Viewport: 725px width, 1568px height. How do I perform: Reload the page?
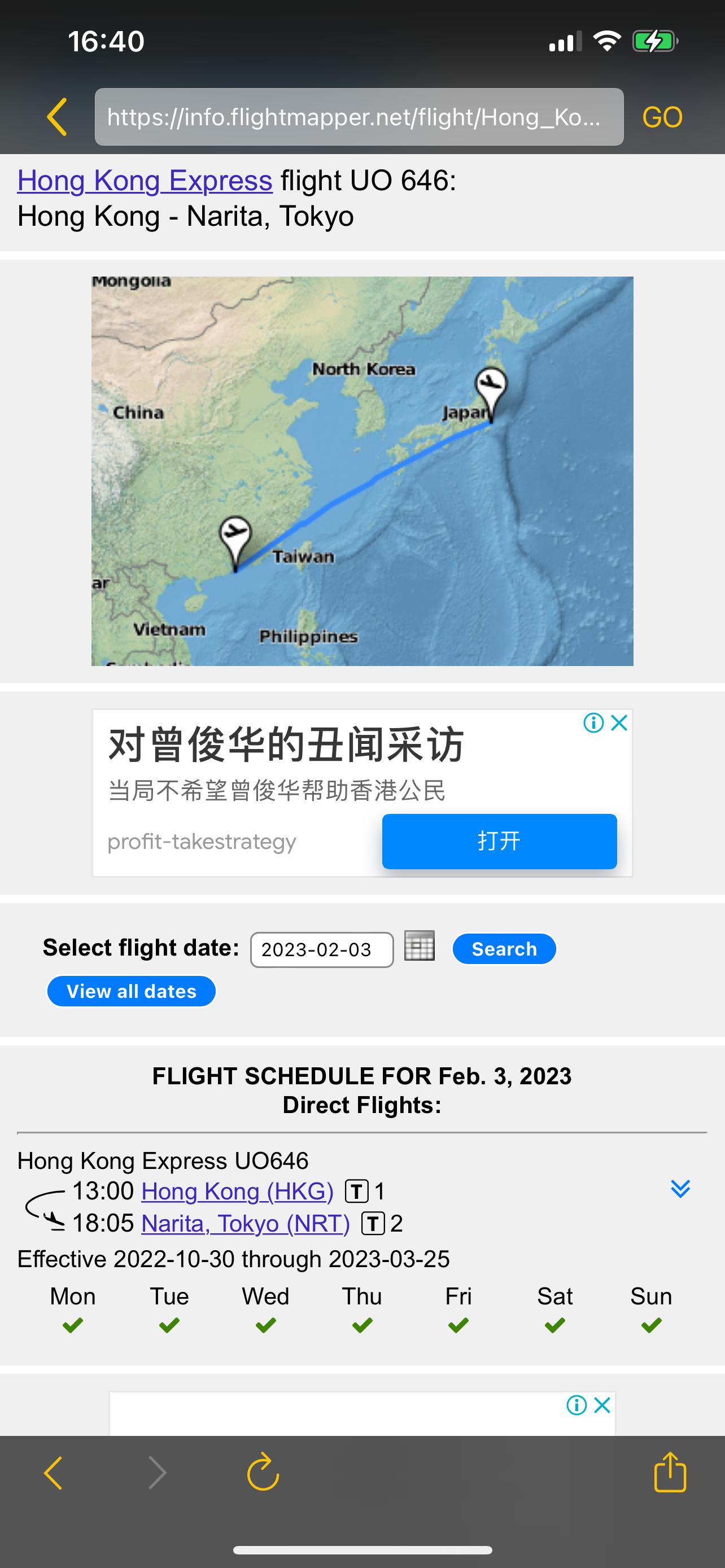[263, 1472]
